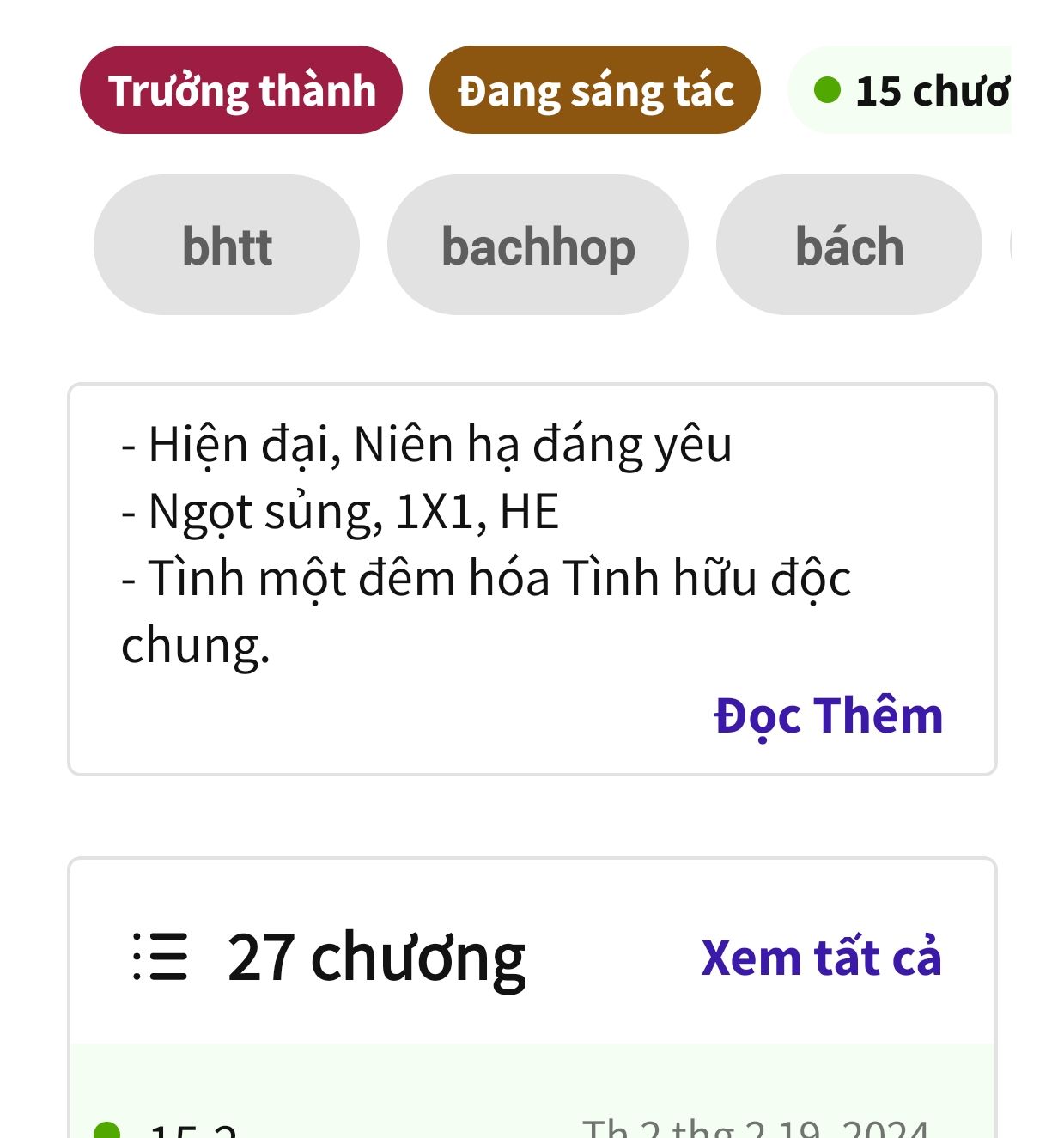Expand description with Đọc Thêm
1064x1138 pixels.
(x=828, y=715)
